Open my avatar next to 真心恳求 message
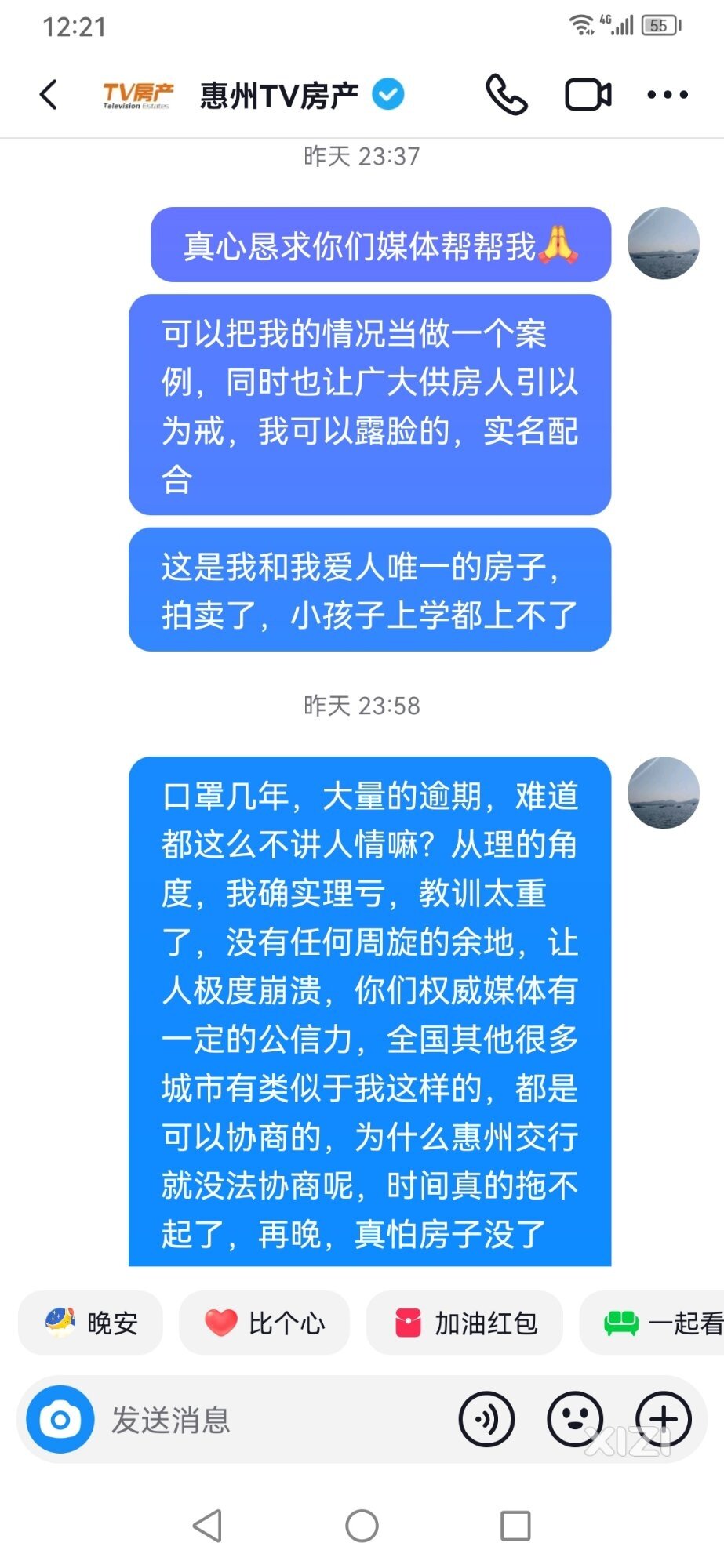 664,244
